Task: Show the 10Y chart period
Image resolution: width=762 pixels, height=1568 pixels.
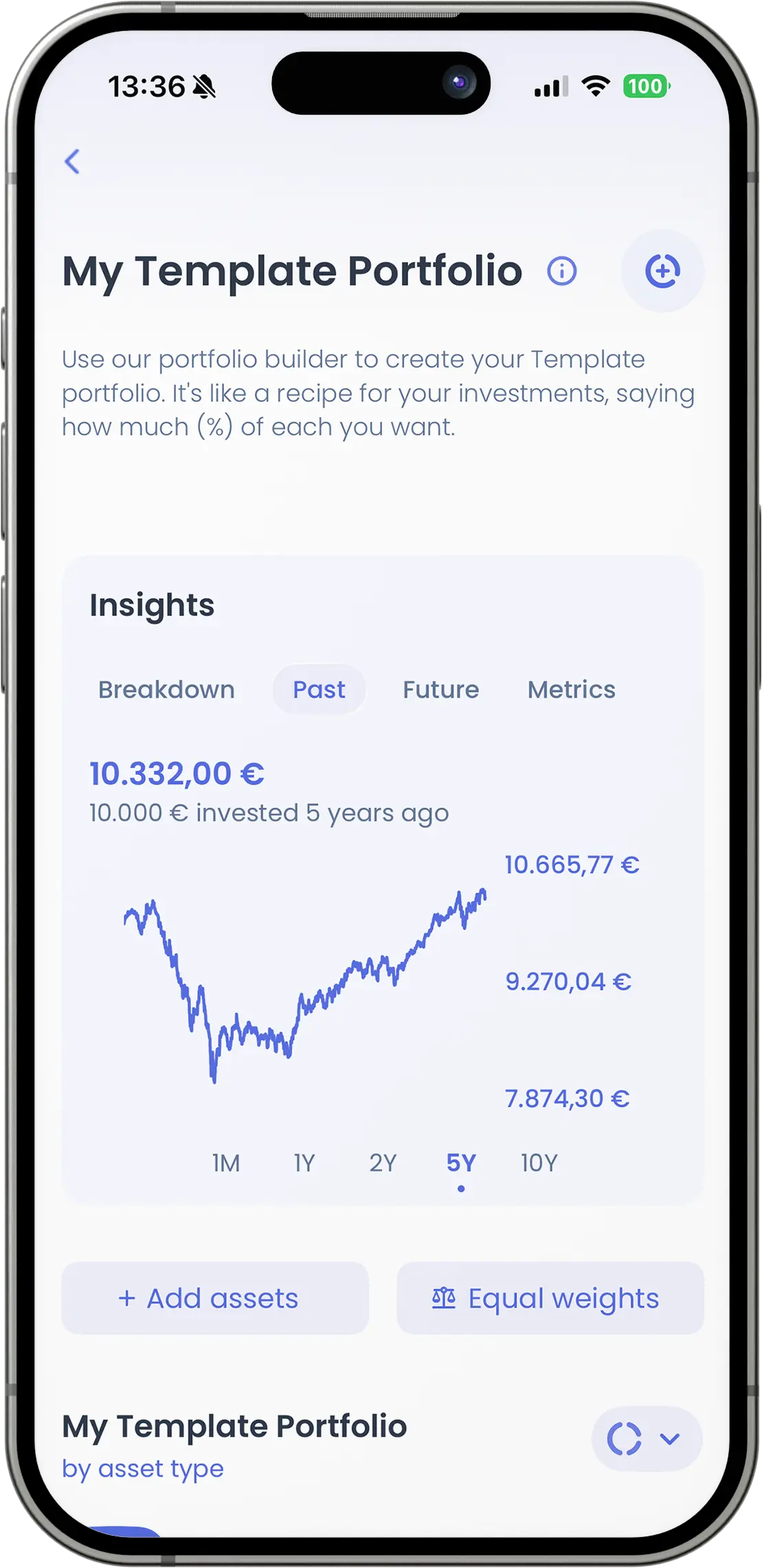Action: (x=539, y=1163)
